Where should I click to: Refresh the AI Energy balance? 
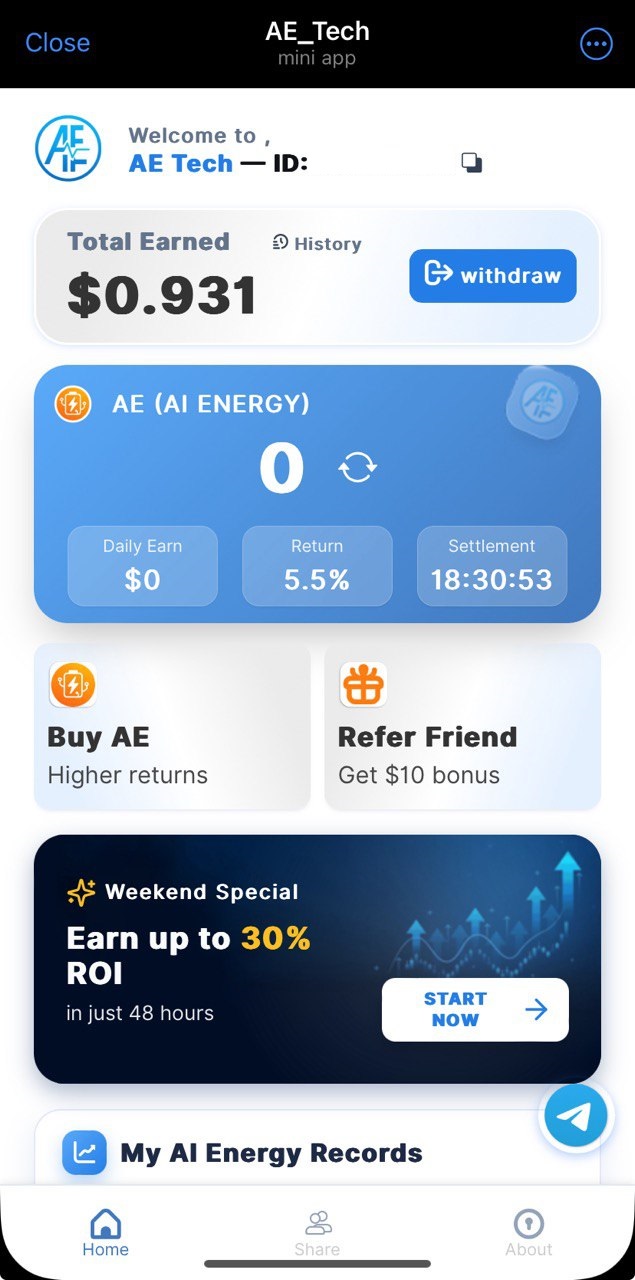tap(358, 467)
